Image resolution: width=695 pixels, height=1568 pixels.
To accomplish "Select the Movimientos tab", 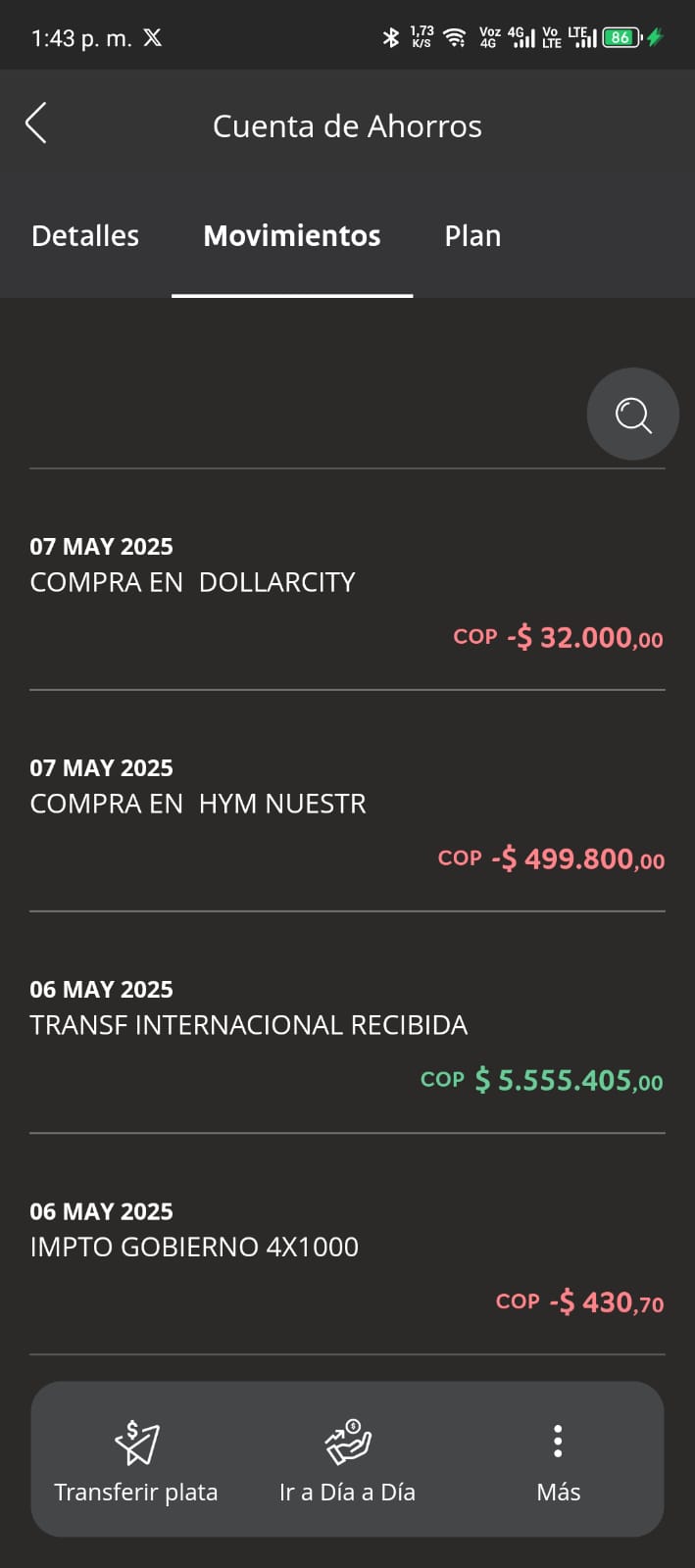I will [292, 236].
